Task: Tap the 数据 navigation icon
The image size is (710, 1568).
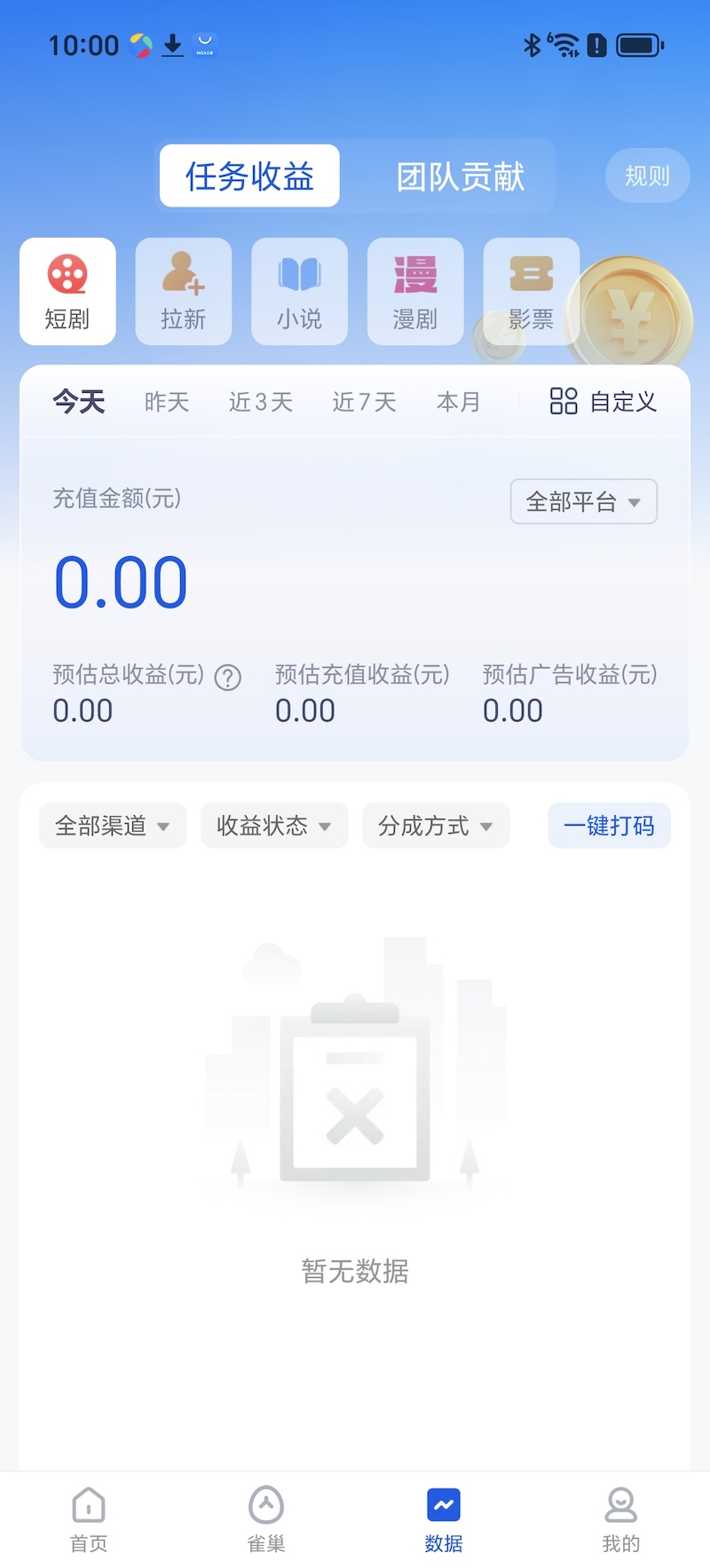Action: [x=443, y=1505]
